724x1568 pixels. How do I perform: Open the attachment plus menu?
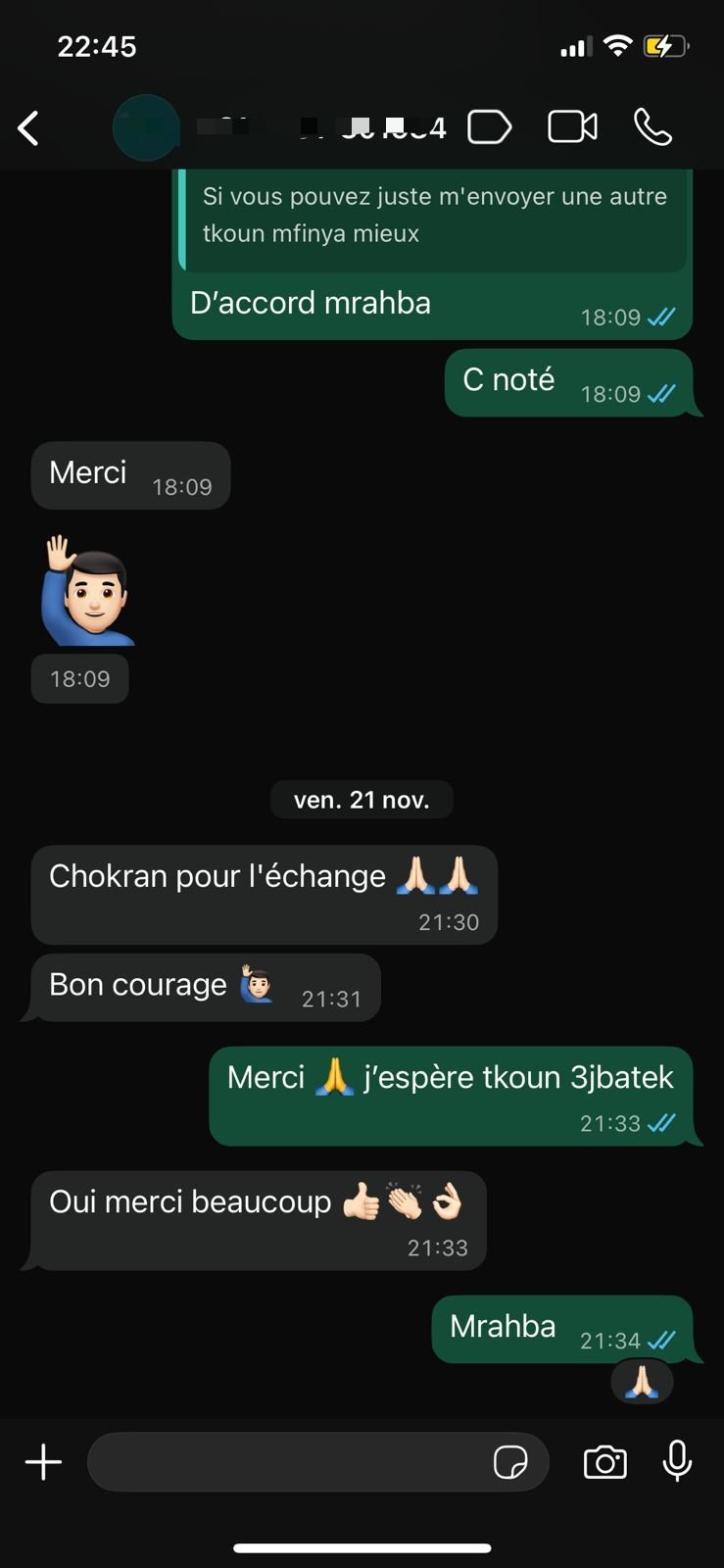(x=43, y=1462)
